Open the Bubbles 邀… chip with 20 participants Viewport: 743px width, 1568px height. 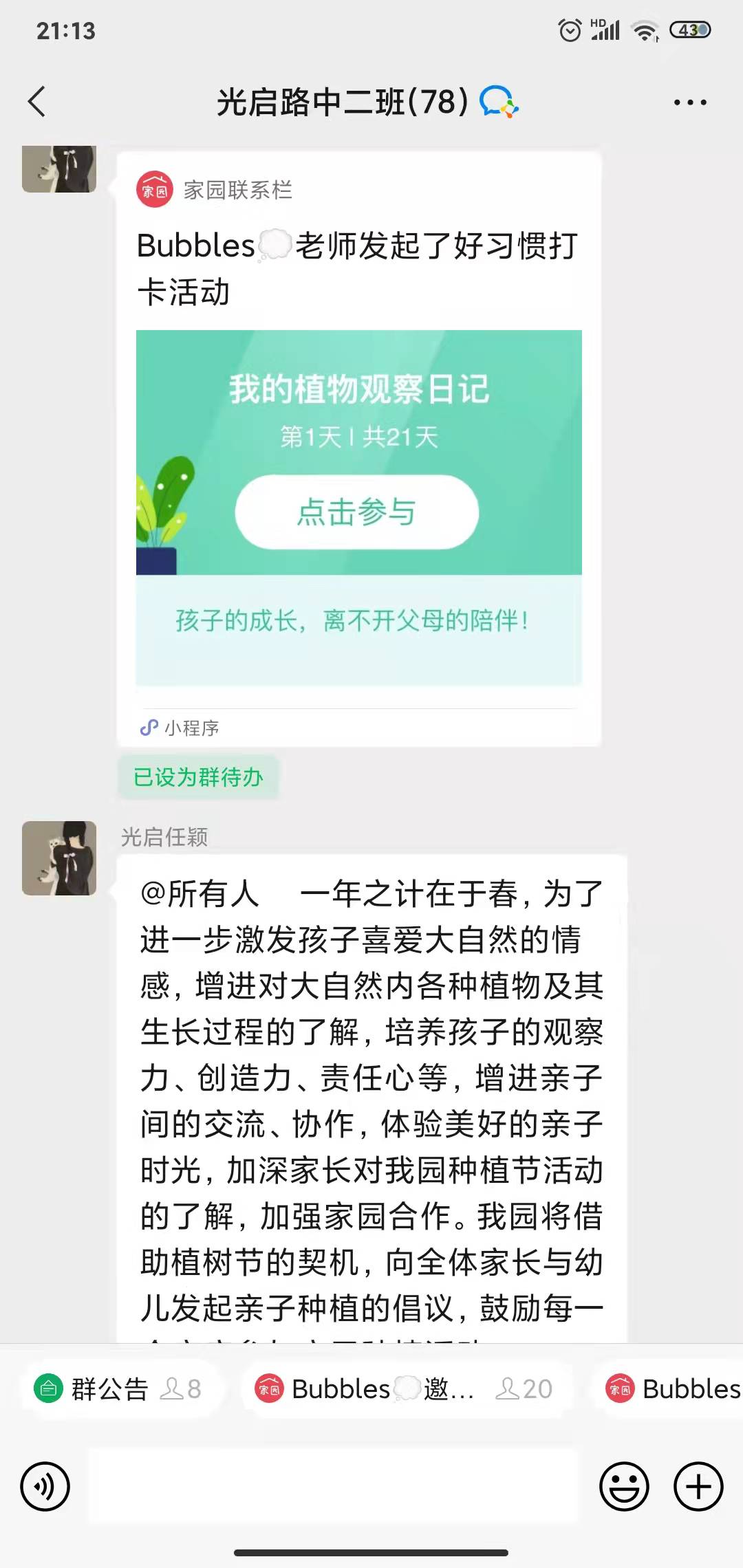pos(405,1389)
